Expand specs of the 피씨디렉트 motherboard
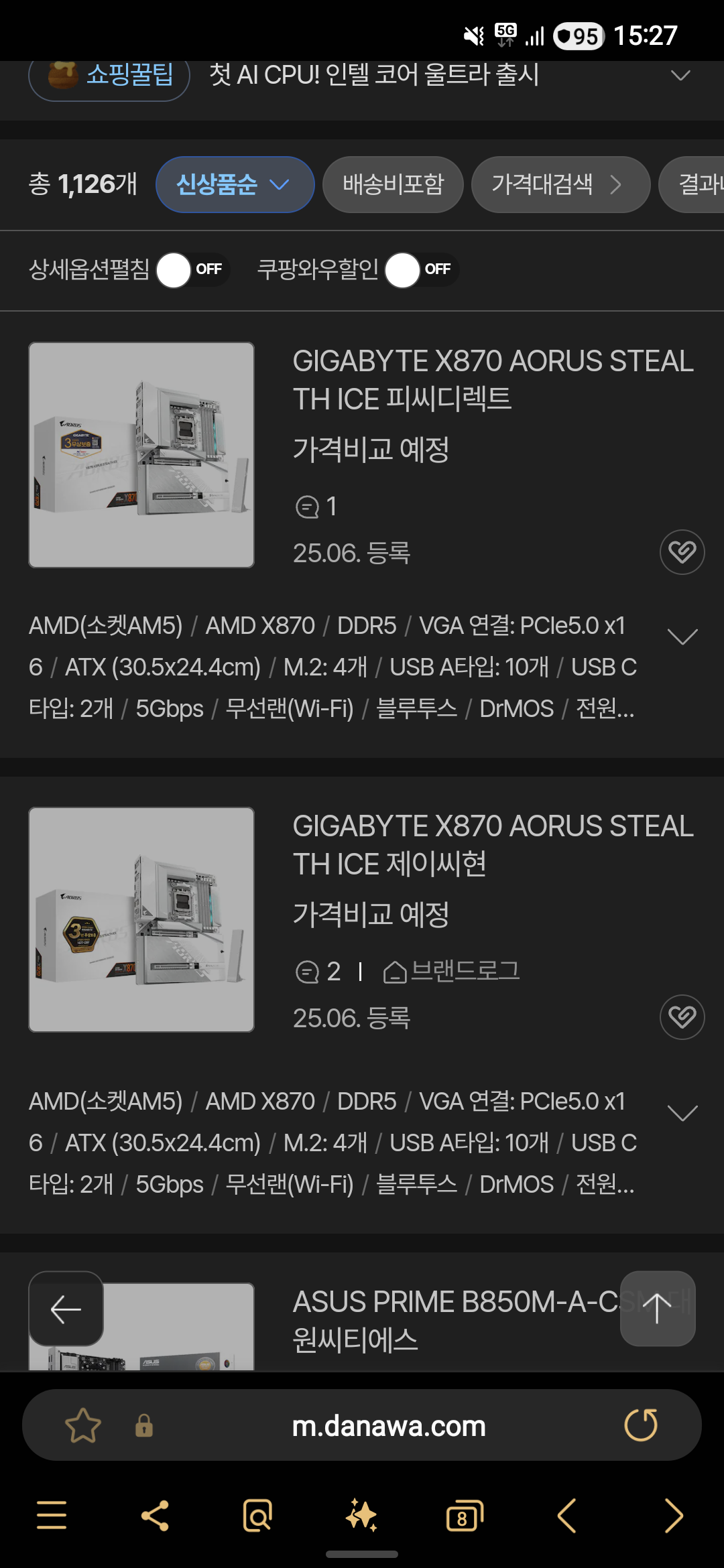The image size is (724, 1568). pyautogui.click(x=682, y=637)
